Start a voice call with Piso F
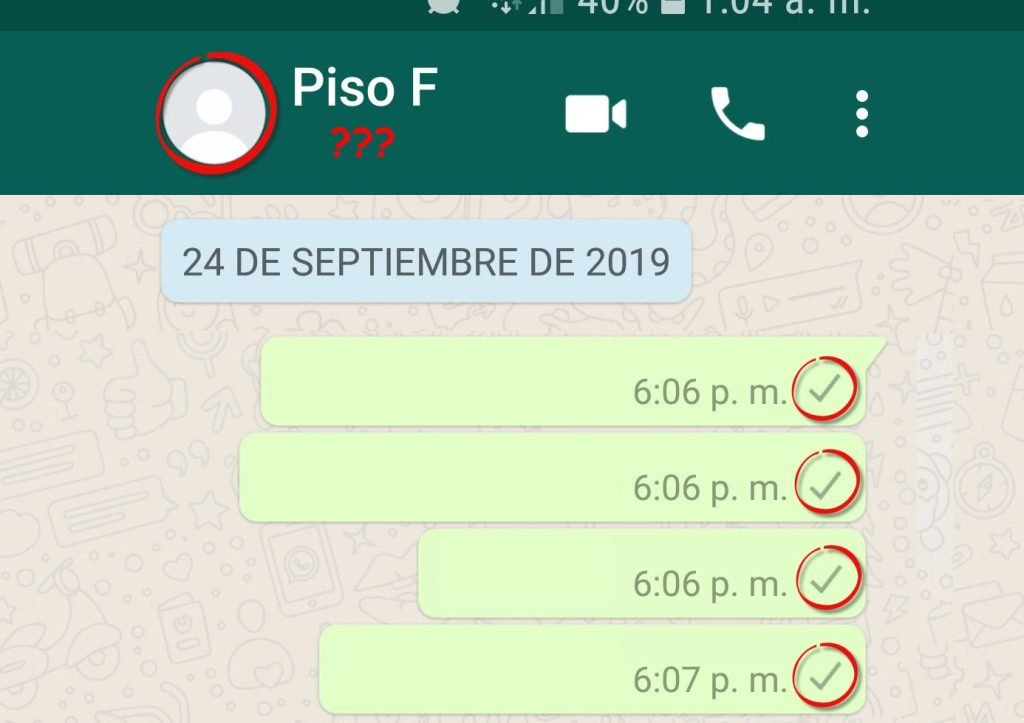Screen dimensions: 1024x723 coord(737,114)
